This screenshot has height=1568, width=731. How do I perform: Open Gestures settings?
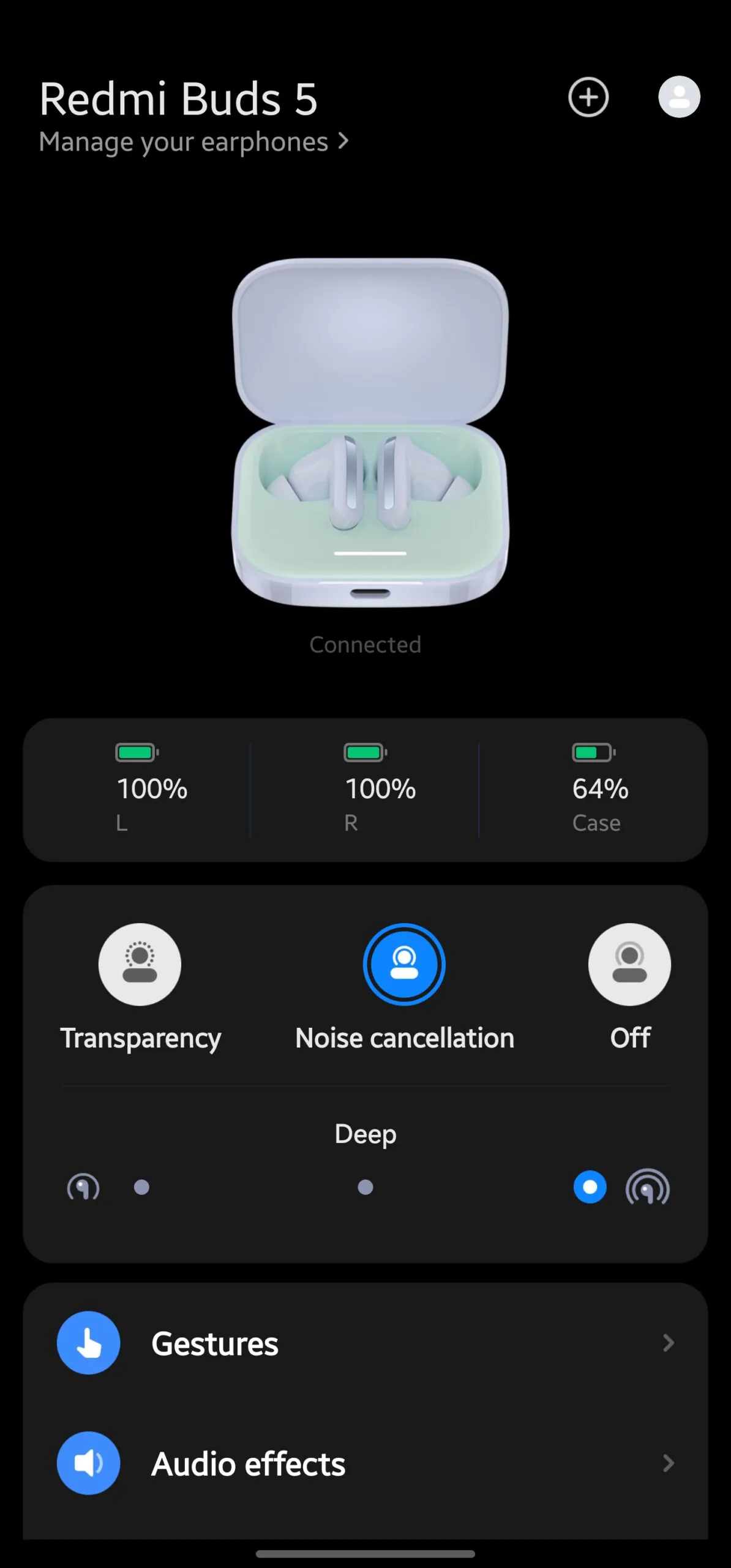pos(365,1343)
